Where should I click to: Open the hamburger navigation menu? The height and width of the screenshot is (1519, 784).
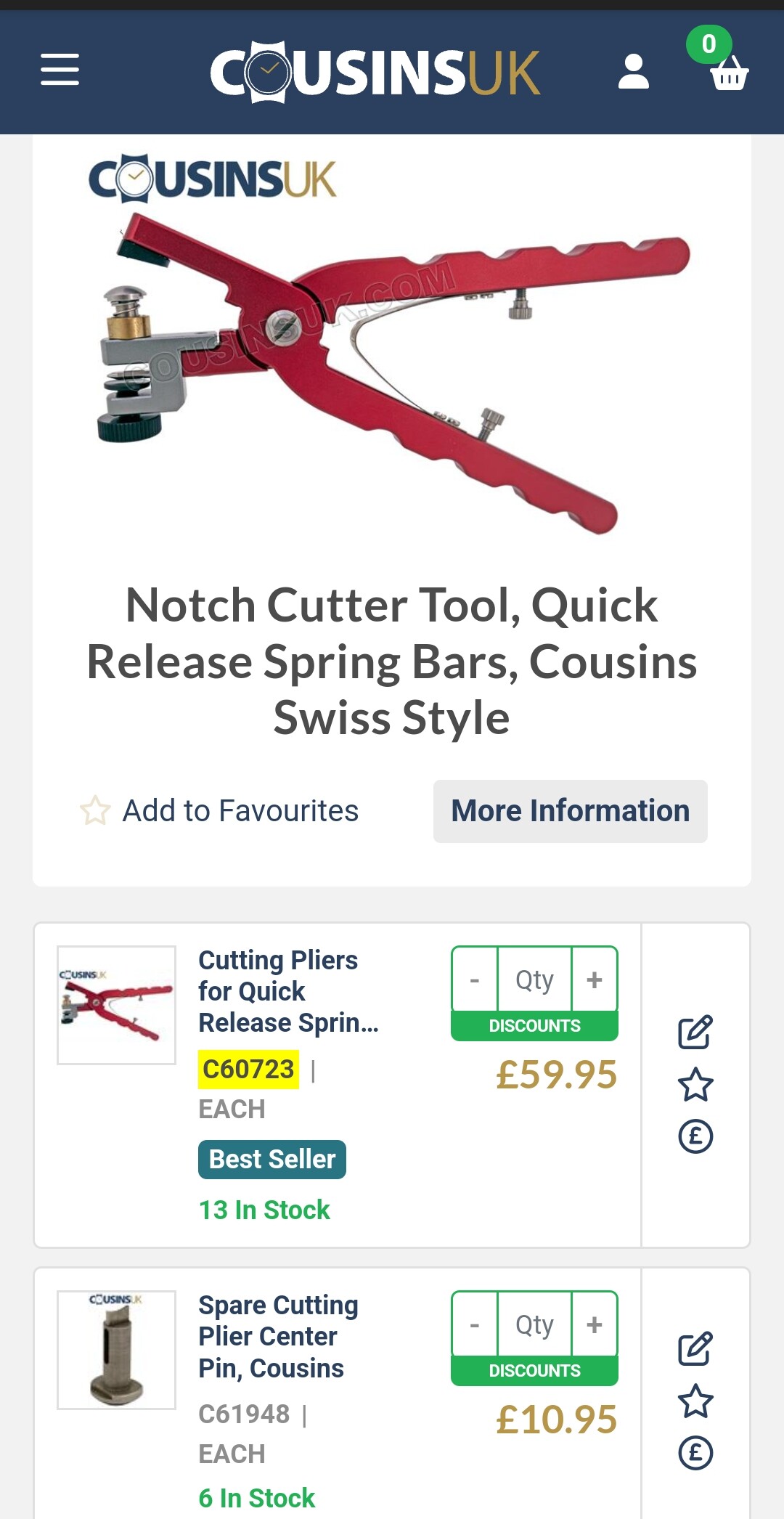[x=60, y=70]
